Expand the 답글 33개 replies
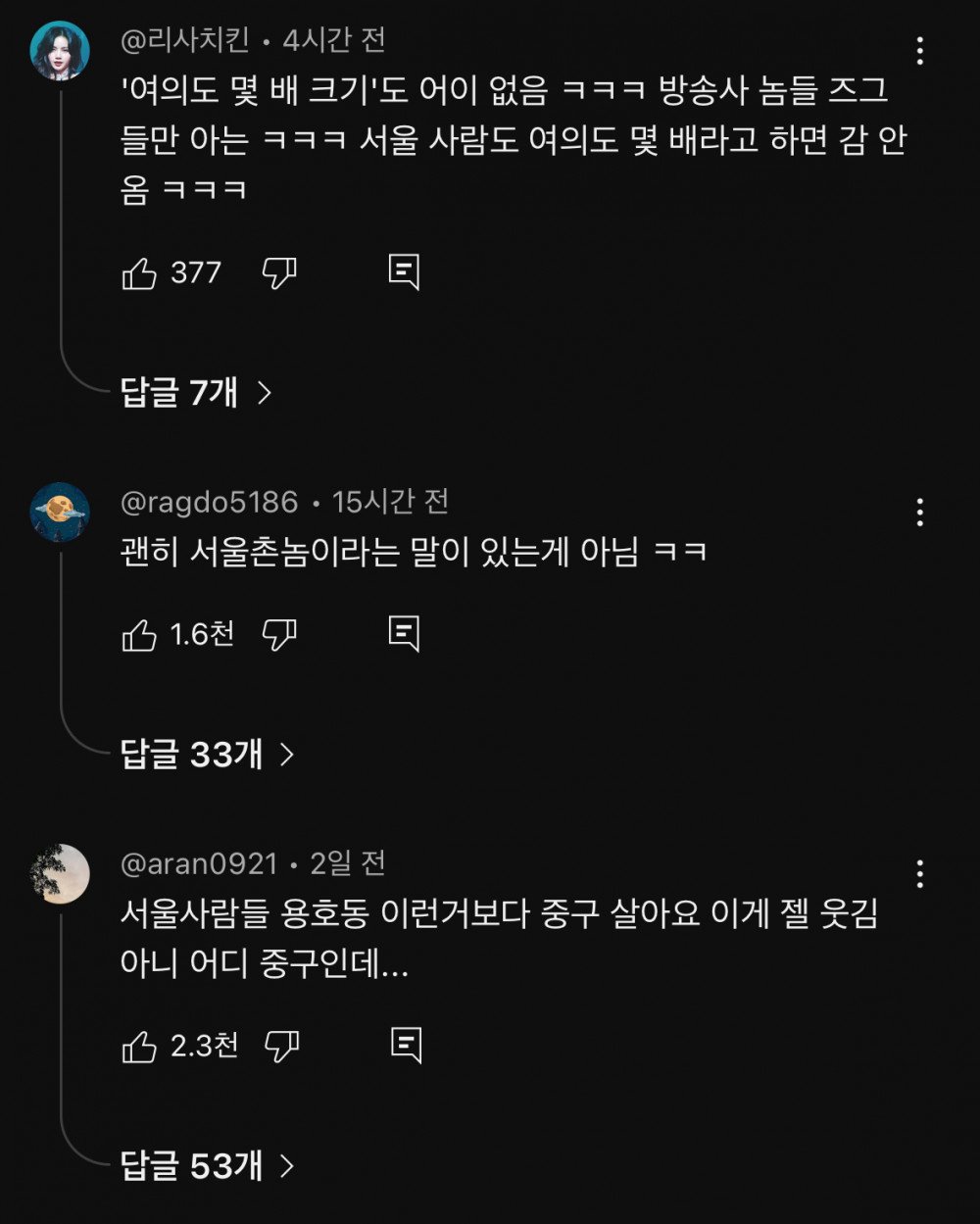Viewport: 980px width, 1224px height. pos(208,755)
